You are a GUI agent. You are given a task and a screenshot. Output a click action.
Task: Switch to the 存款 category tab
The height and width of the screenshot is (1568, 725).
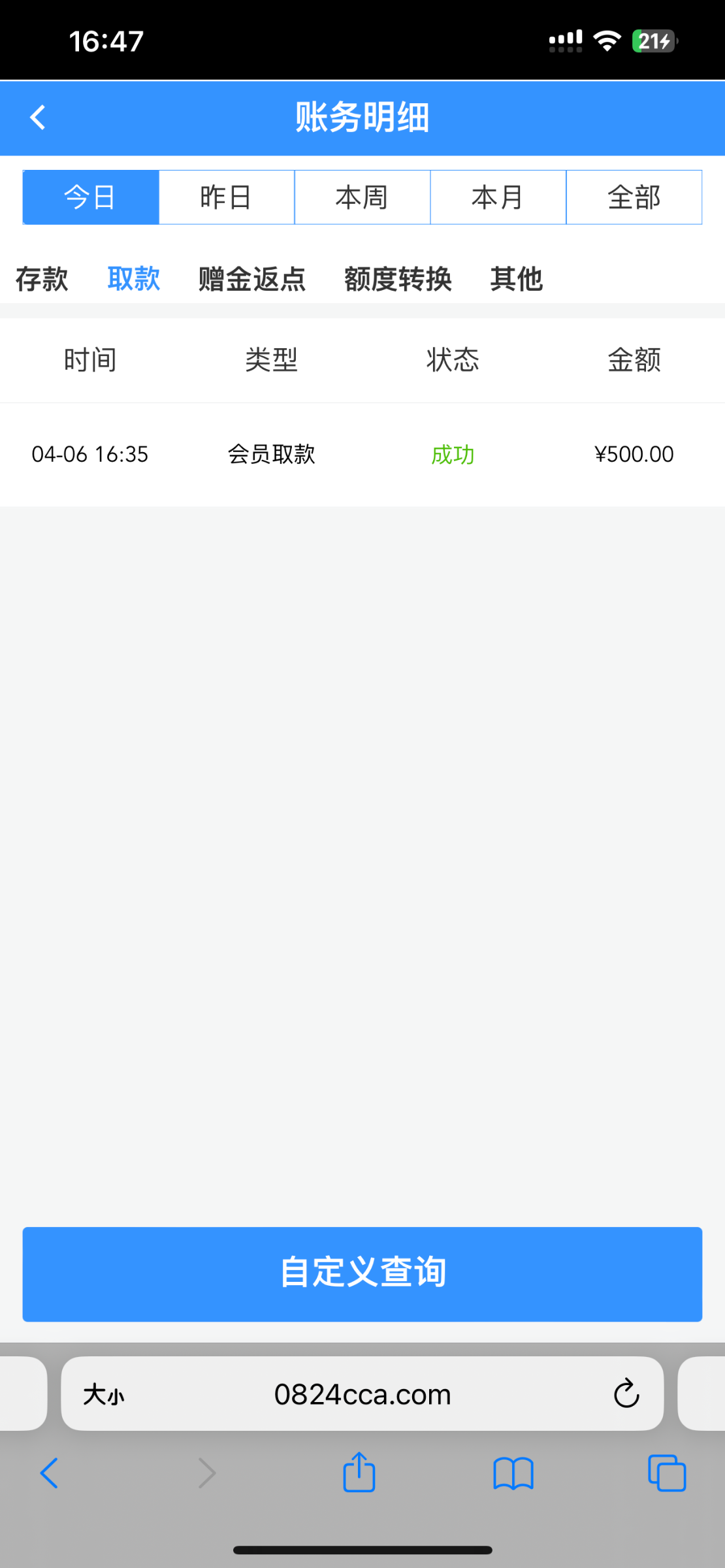tap(40, 278)
